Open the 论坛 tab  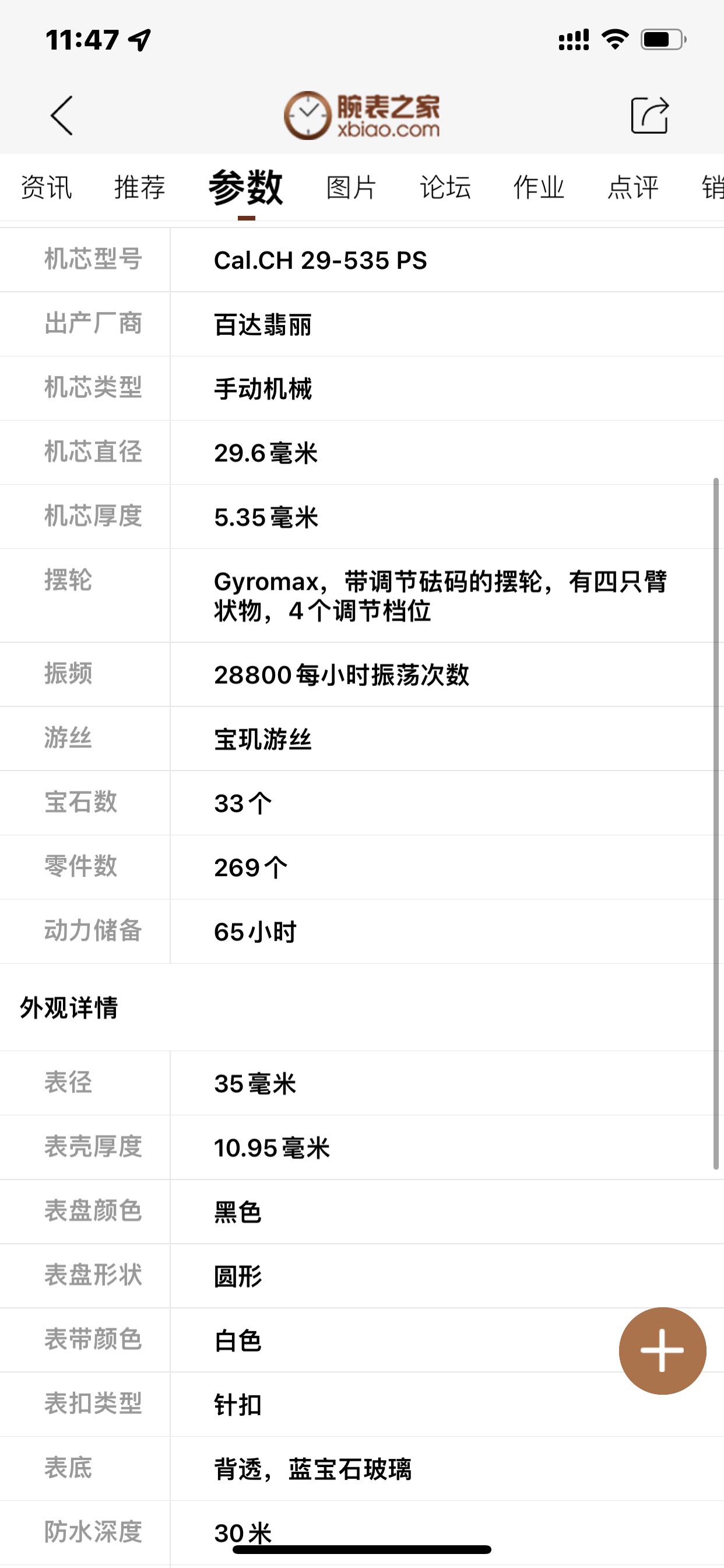click(445, 187)
